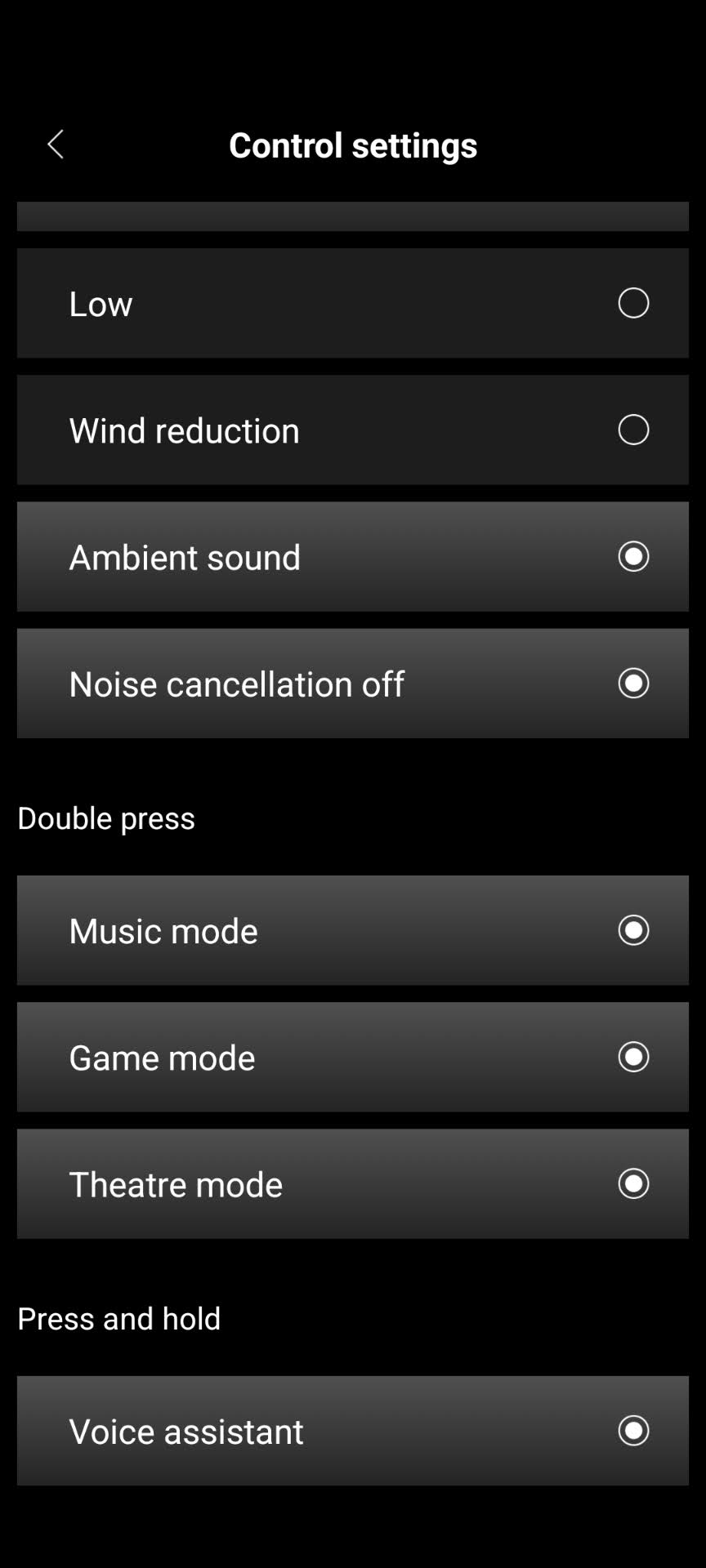This screenshot has height=1568, width=706.
Task: Choose Wind reduction
Action: (x=633, y=430)
